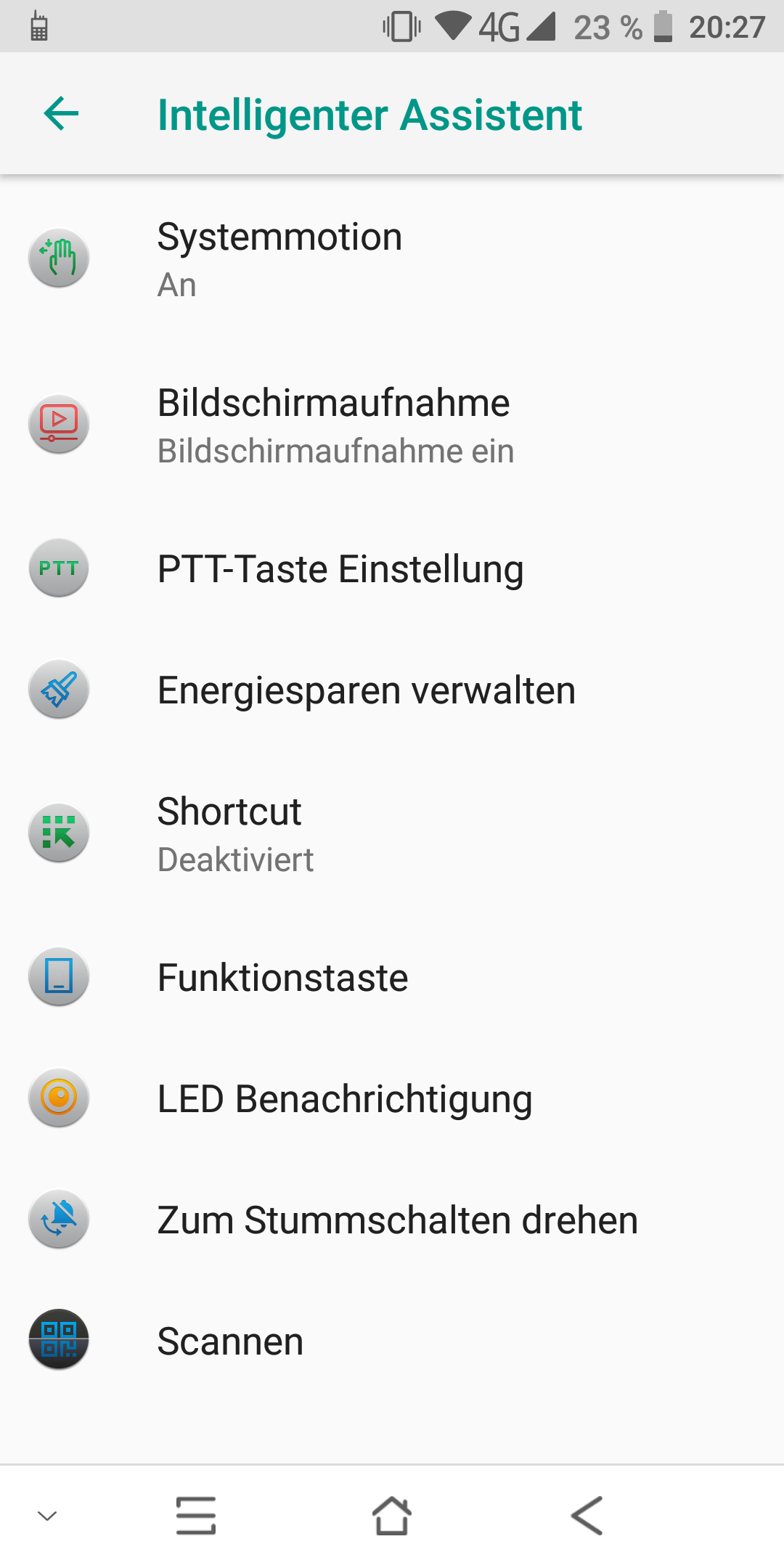Open LED Benachrichtigung
The image size is (784, 1568).
392,1098
